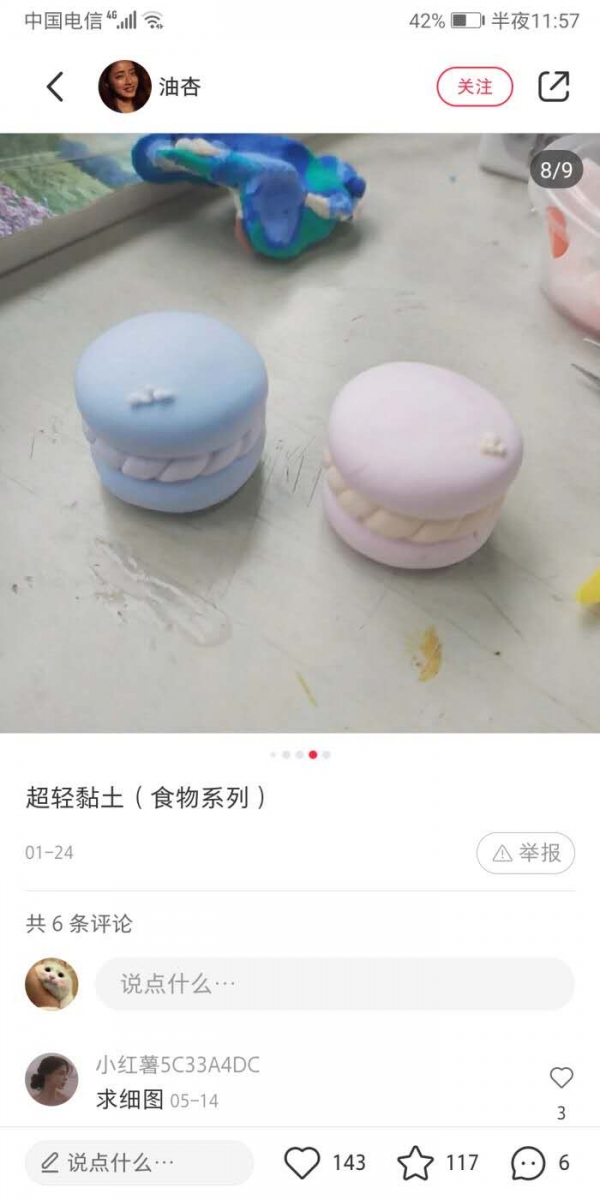This screenshot has width=600, height=1200.
Task: Share this post
Action: [x=553, y=87]
